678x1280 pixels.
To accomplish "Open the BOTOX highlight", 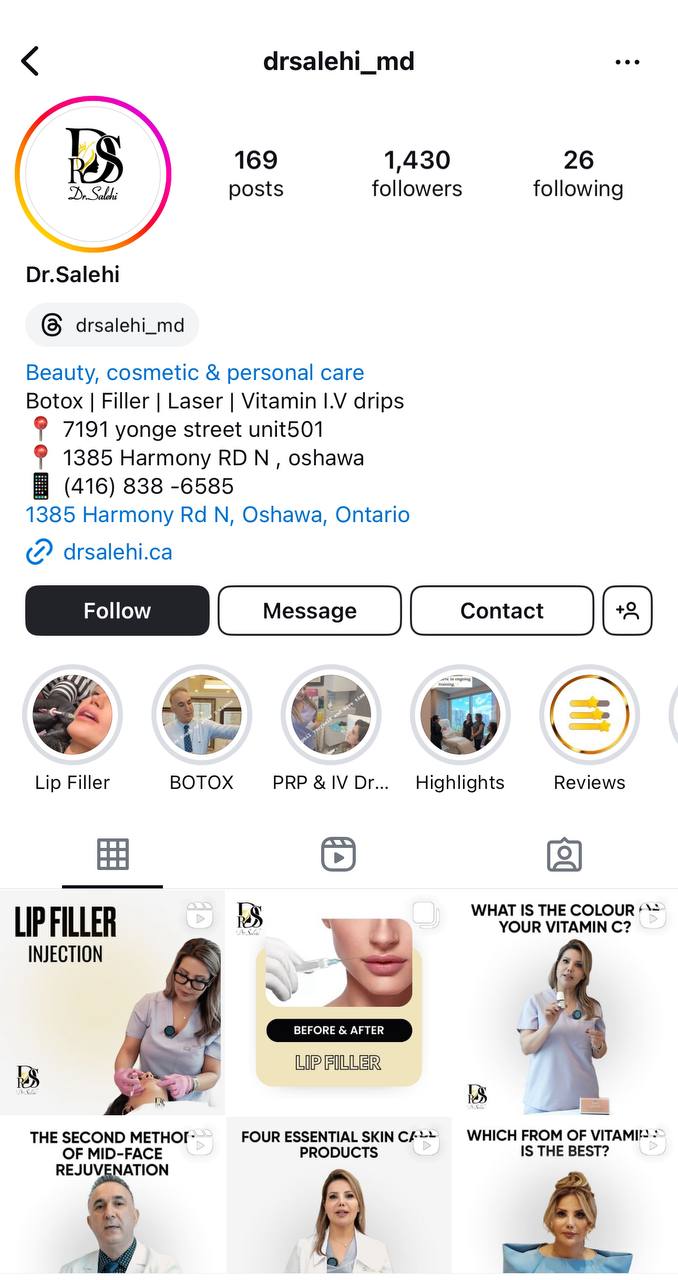I will tap(201, 715).
